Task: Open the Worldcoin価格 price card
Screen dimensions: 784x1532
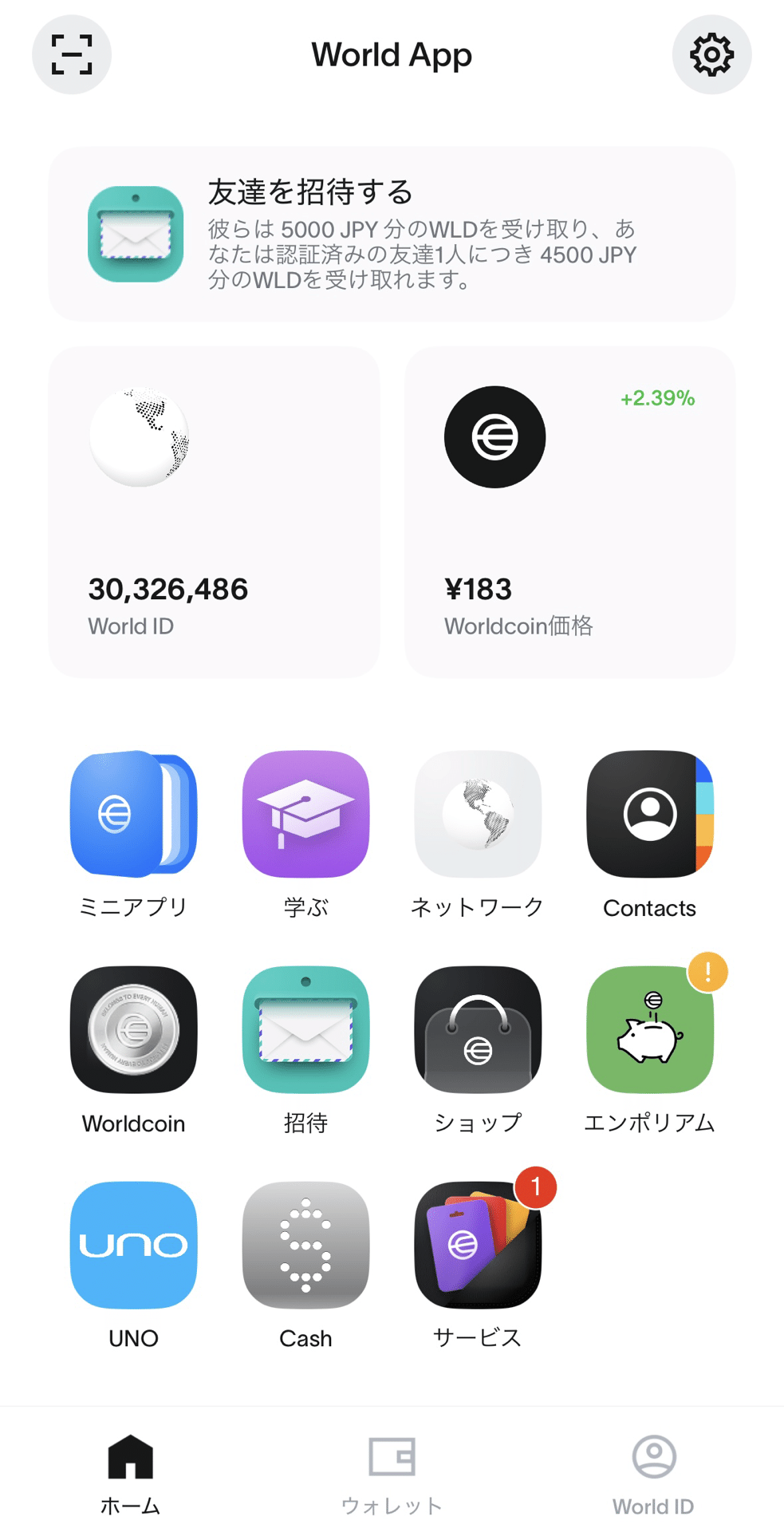Action: click(569, 511)
